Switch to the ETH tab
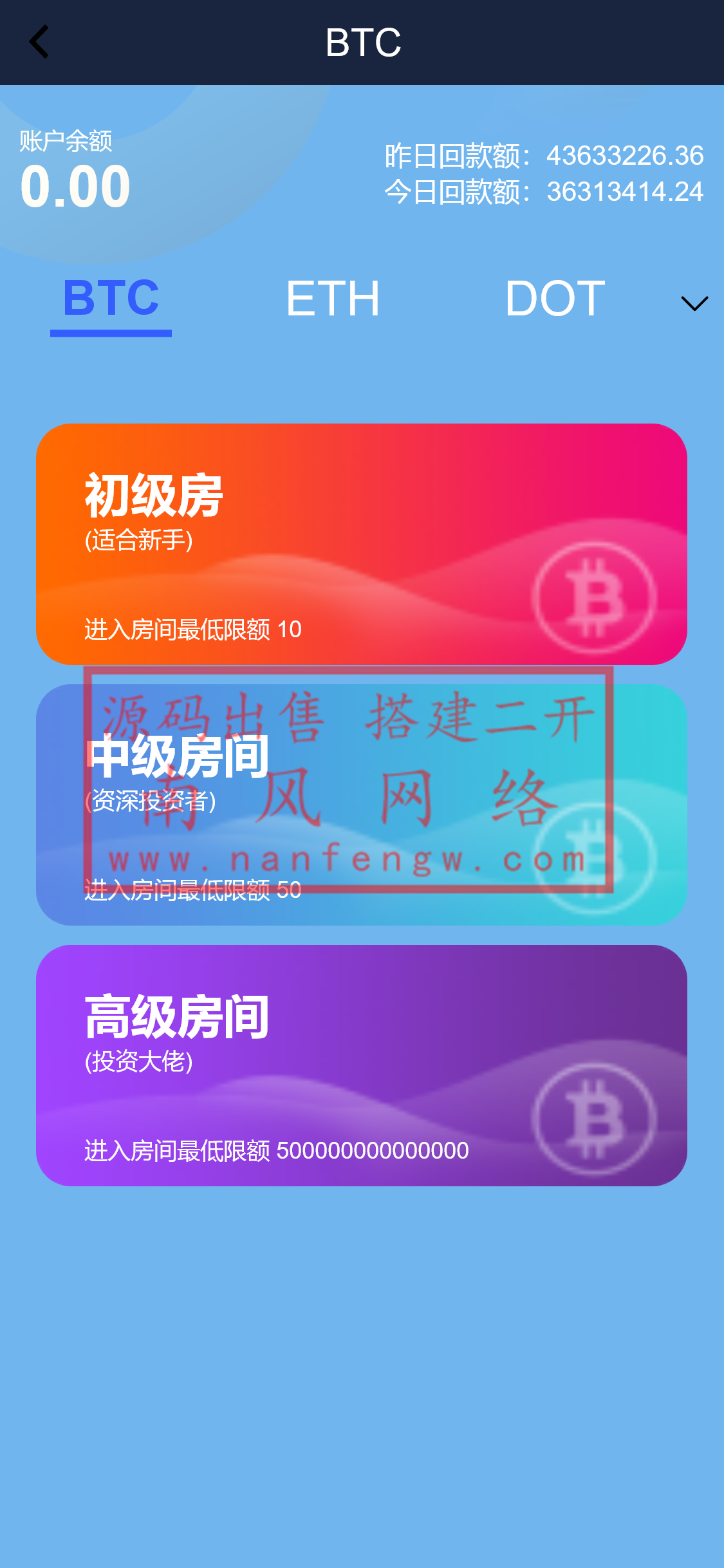This screenshot has height=1568, width=724. click(333, 299)
